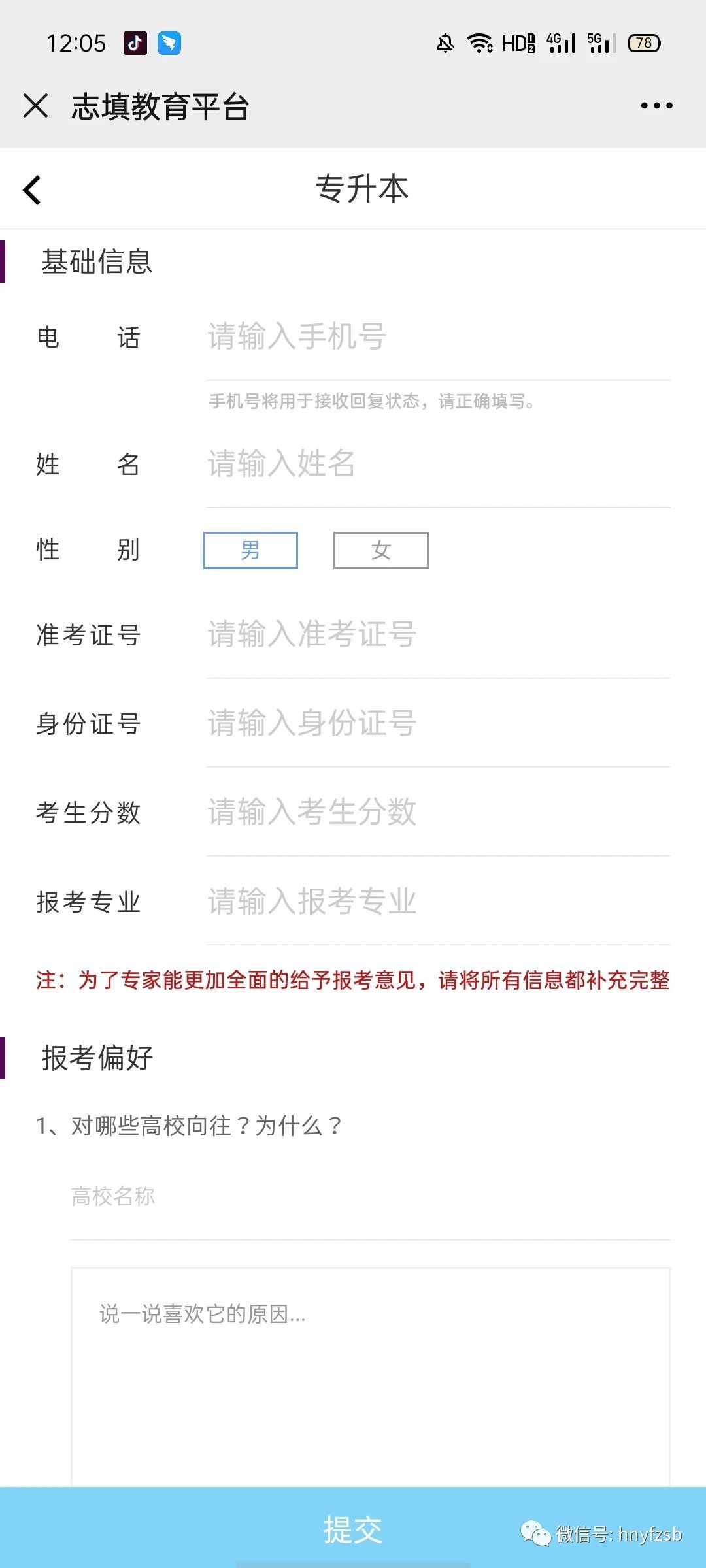Tap the 准考证号 input field
The height and width of the screenshot is (1568, 706).
[x=439, y=635]
